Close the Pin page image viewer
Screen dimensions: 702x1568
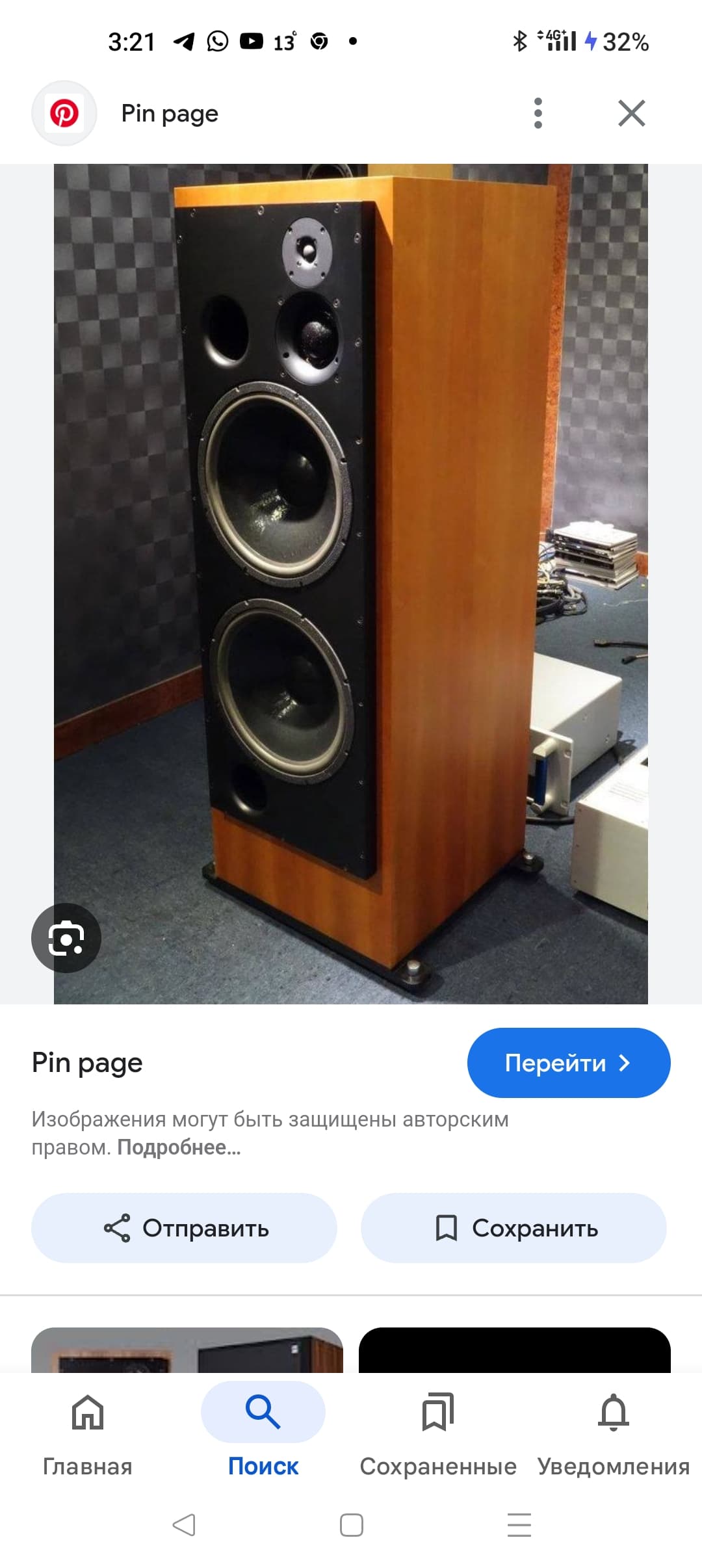[631, 113]
